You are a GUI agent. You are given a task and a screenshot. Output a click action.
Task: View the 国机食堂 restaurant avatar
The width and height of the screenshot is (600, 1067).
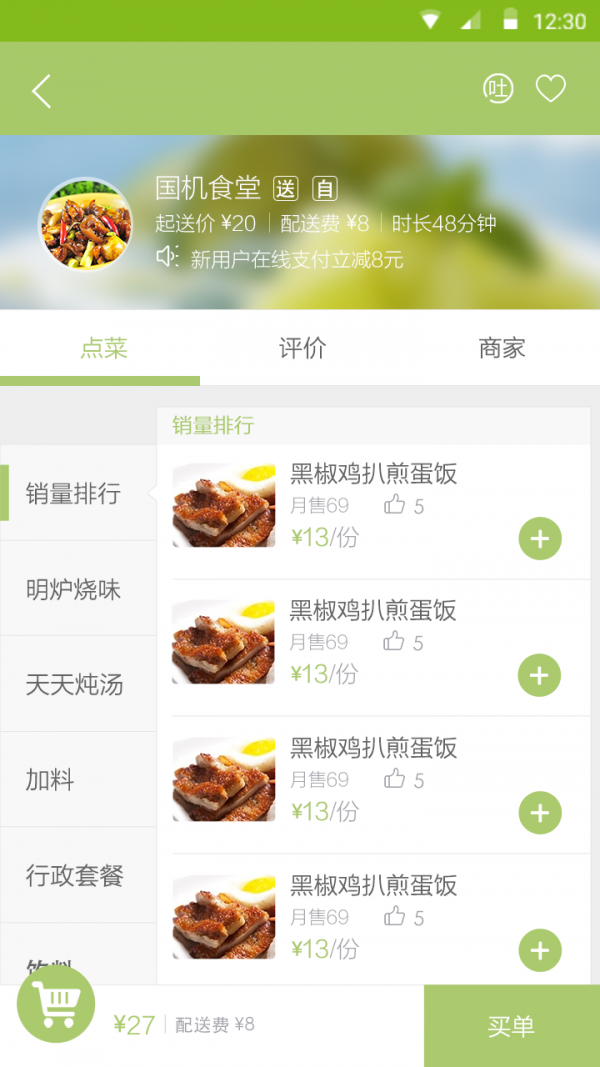click(x=85, y=225)
